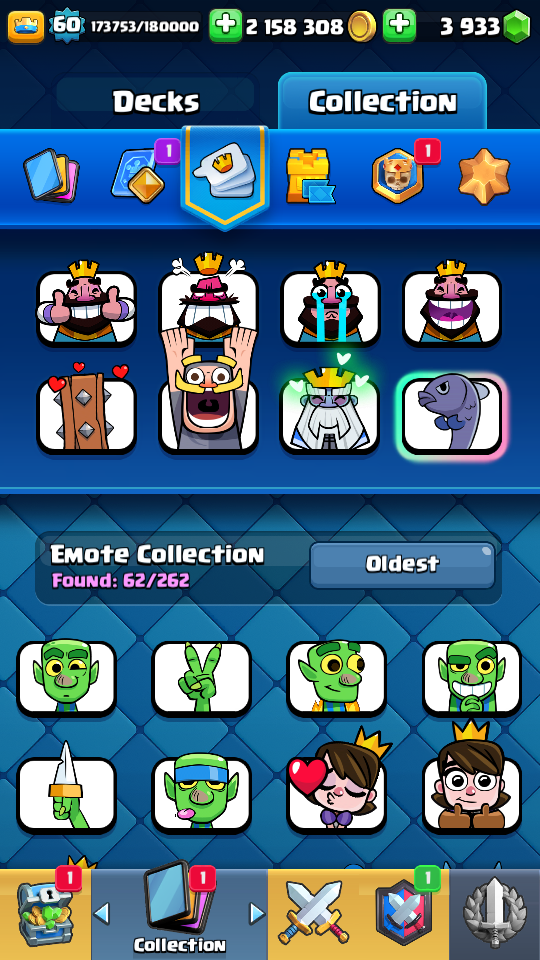This screenshot has width=540, height=960.
Task: Open the tower skins sub-tab
Action: 311,176
